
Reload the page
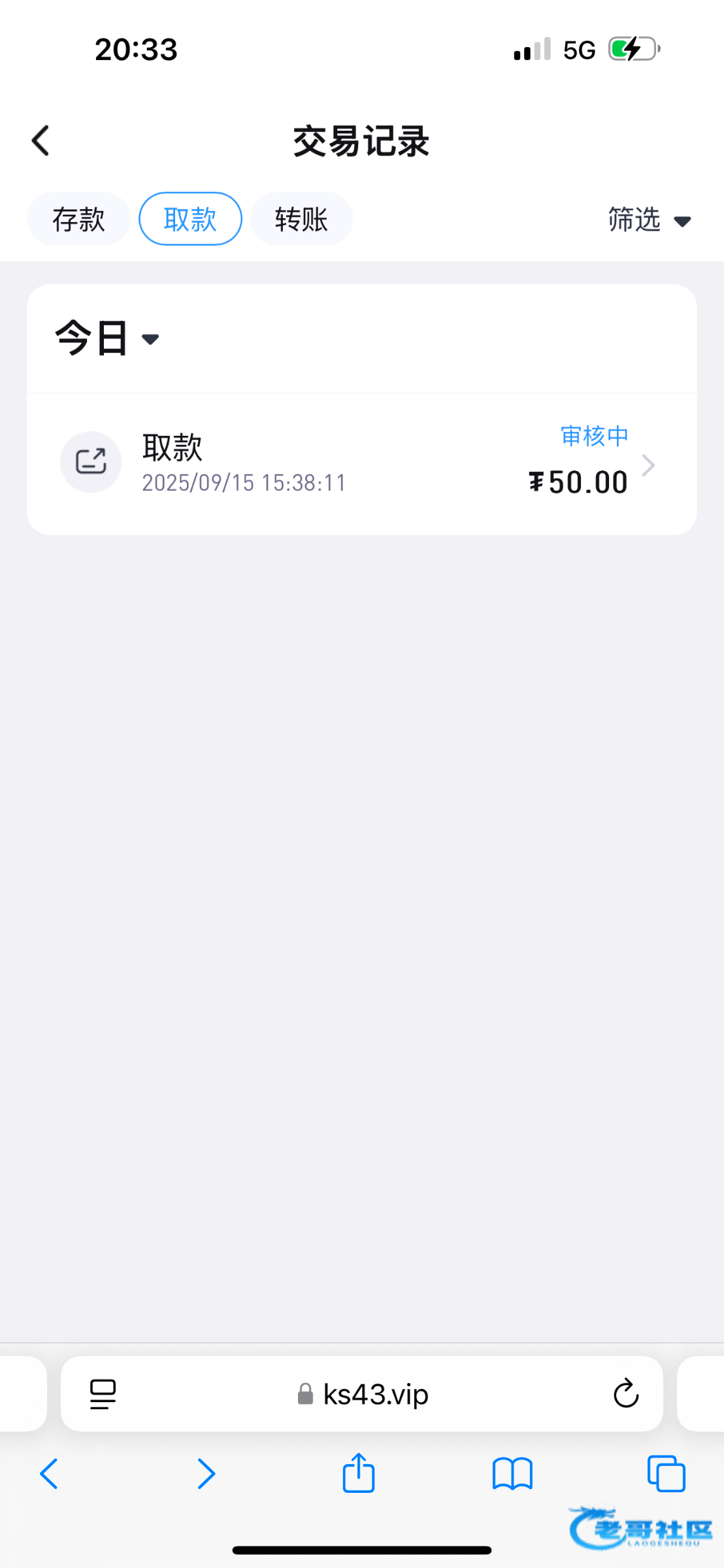pos(625,1394)
